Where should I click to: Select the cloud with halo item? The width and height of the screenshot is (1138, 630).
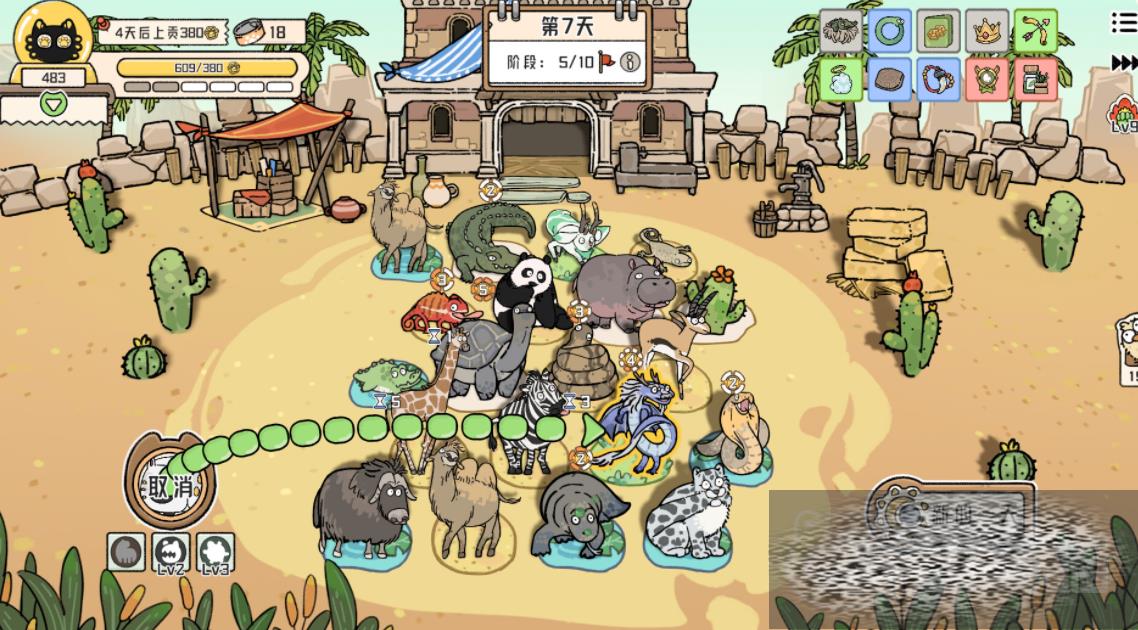click(841, 79)
